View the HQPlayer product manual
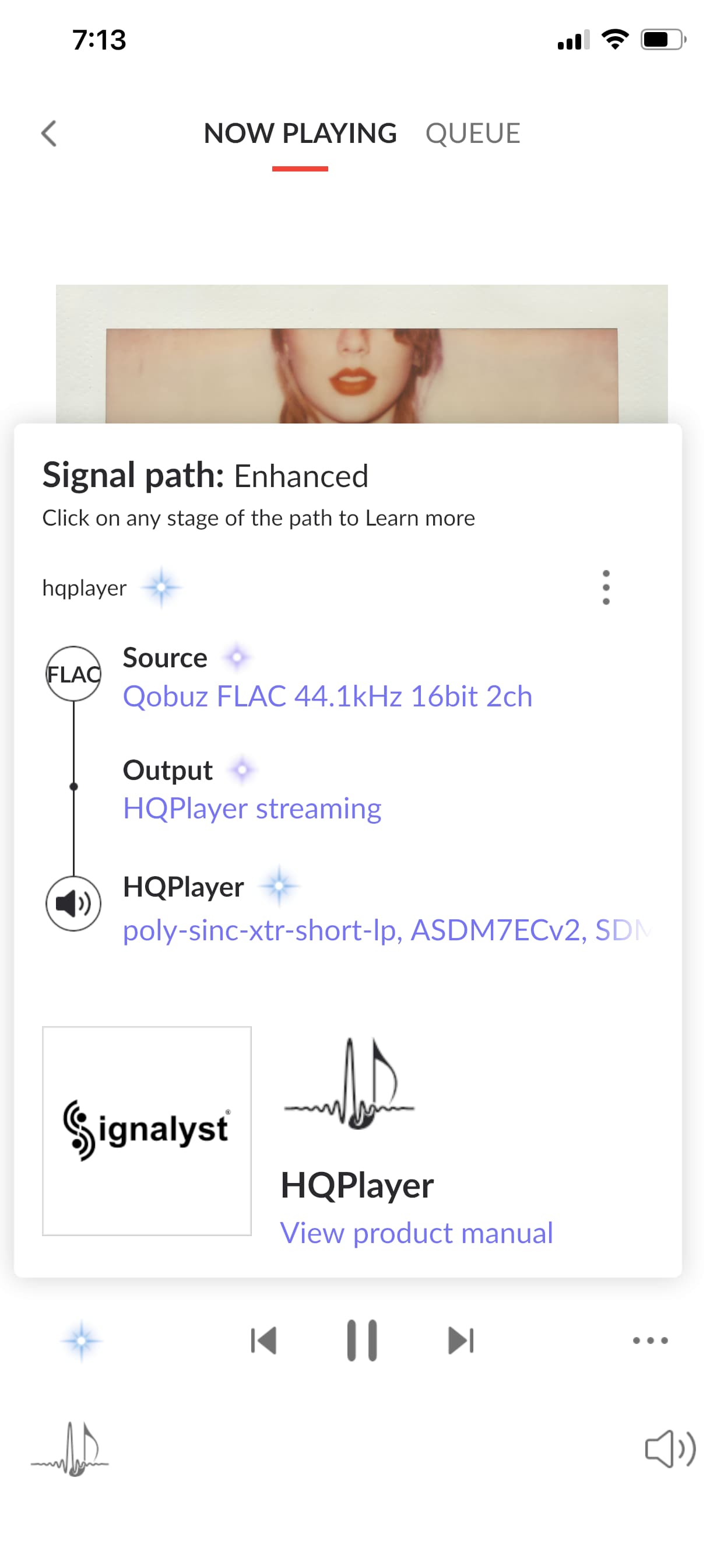This screenshot has height=1568, width=724. 416,1233
